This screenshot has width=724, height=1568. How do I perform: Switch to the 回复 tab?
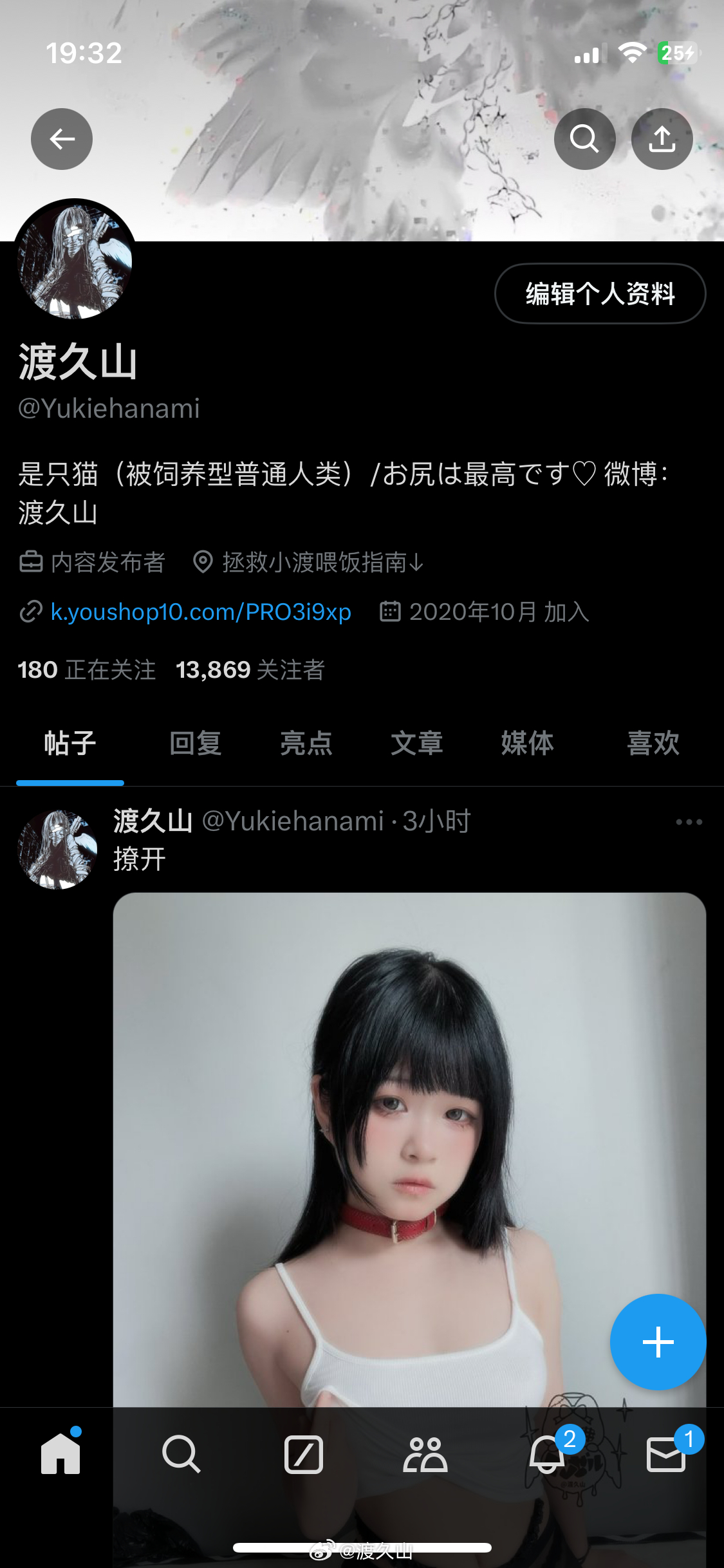pos(195,743)
